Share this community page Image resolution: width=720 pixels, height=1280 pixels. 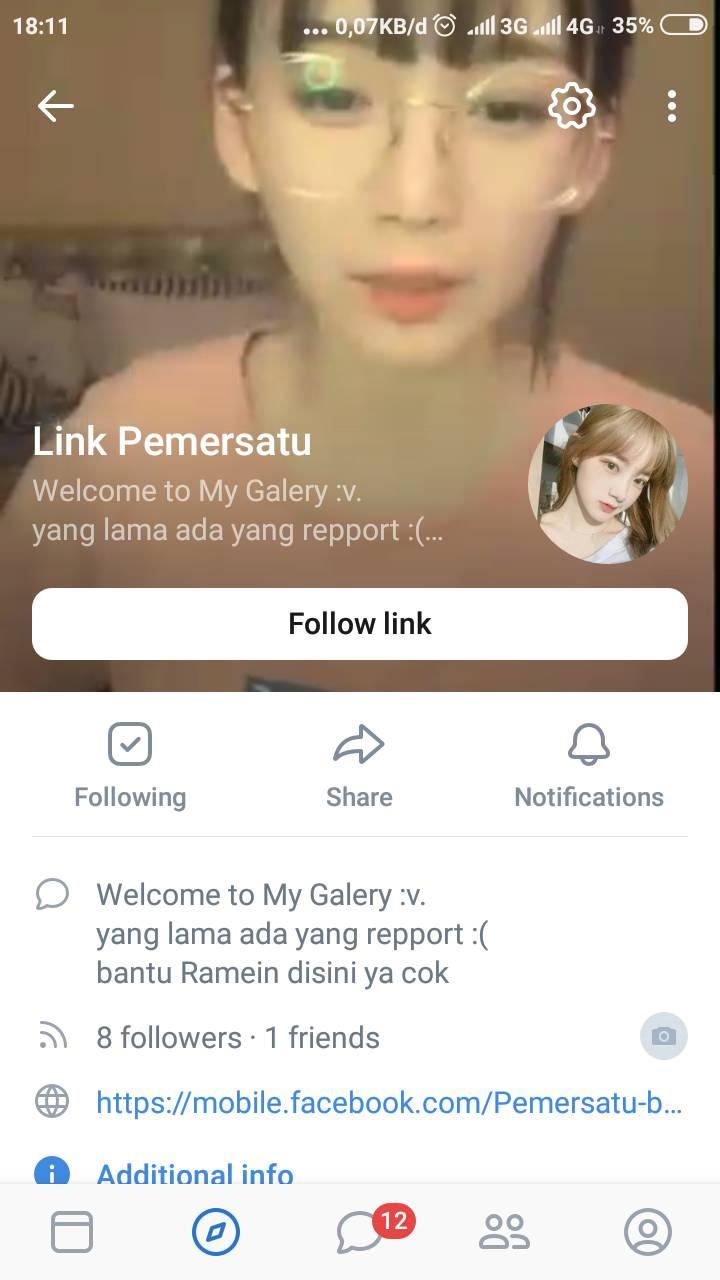(x=359, y=766)
